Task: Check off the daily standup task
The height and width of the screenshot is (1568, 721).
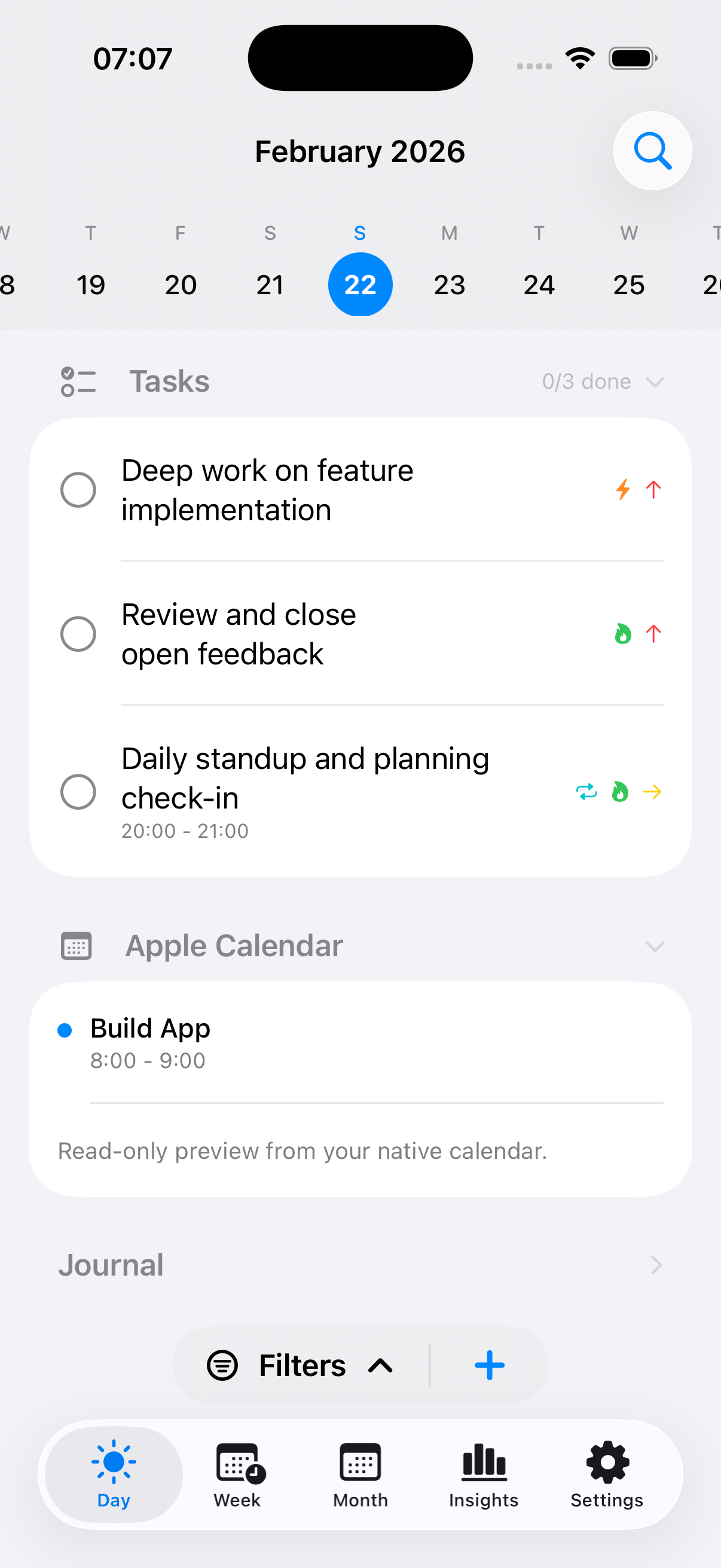Action: click(78, 791)
